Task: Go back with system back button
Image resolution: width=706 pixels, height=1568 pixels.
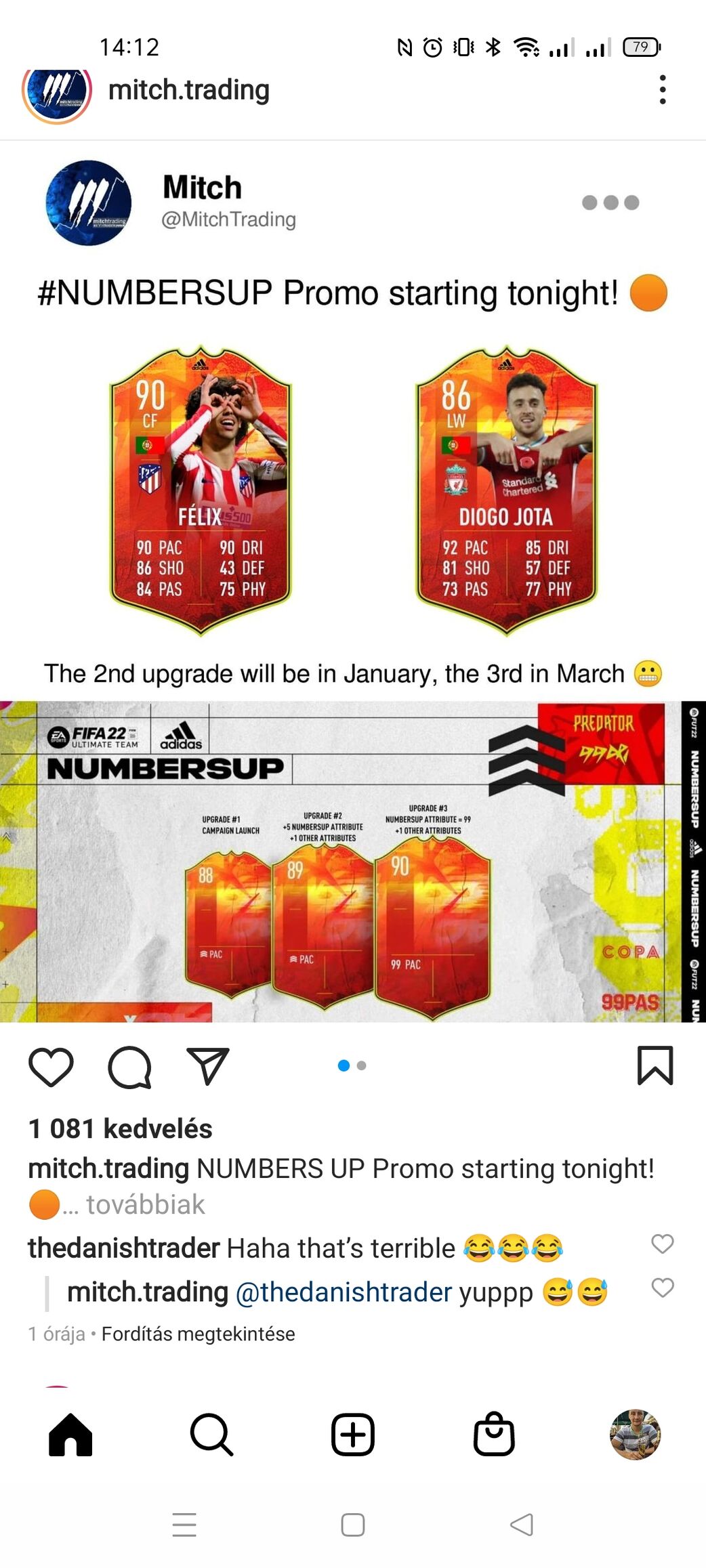Action: [x=521, y=1525]
